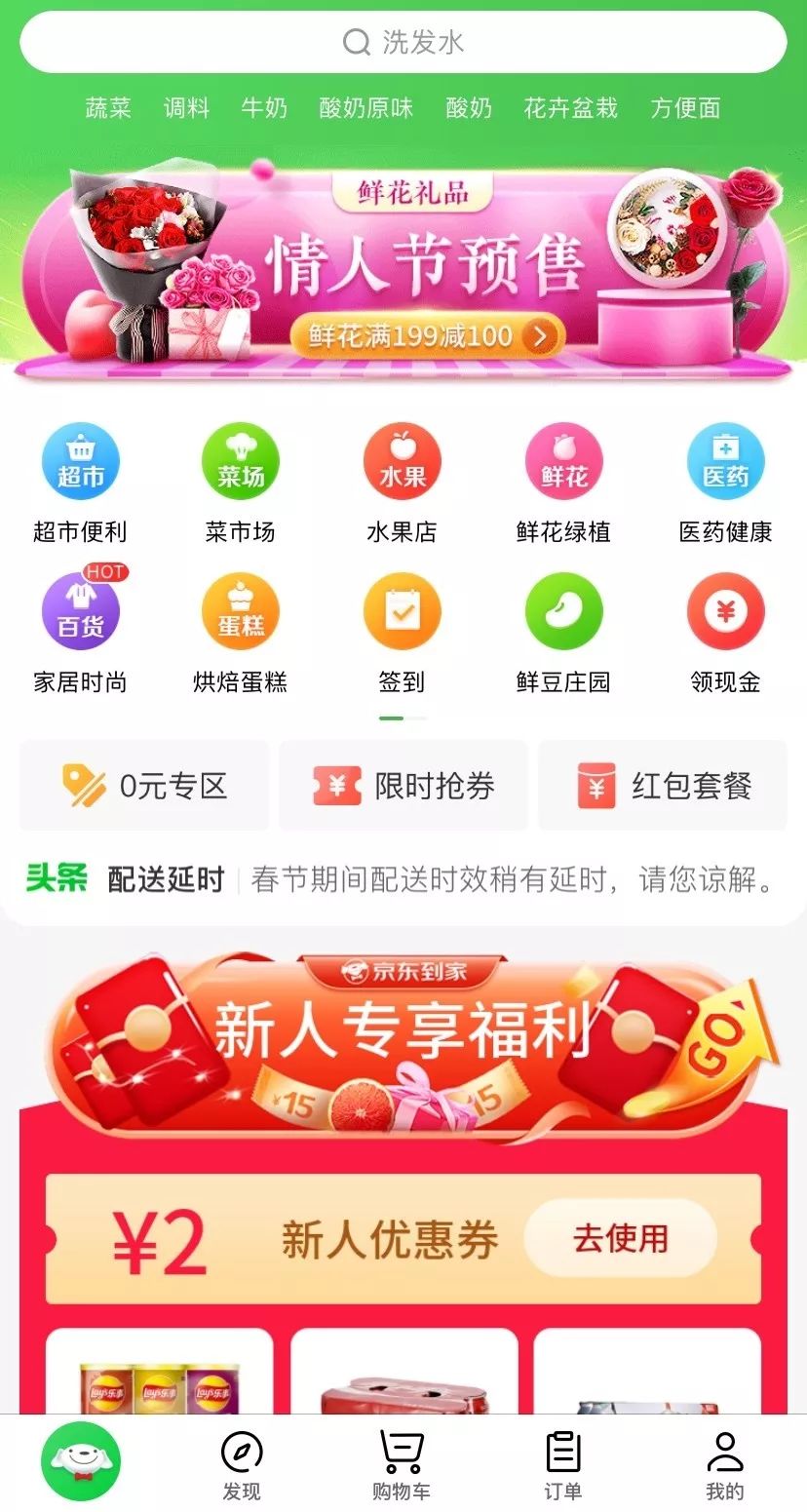Tap 去使用 on the ¥2 coupon
Image resolution: width=807 pixels, height=1512 pixels.
[620, 1239]
